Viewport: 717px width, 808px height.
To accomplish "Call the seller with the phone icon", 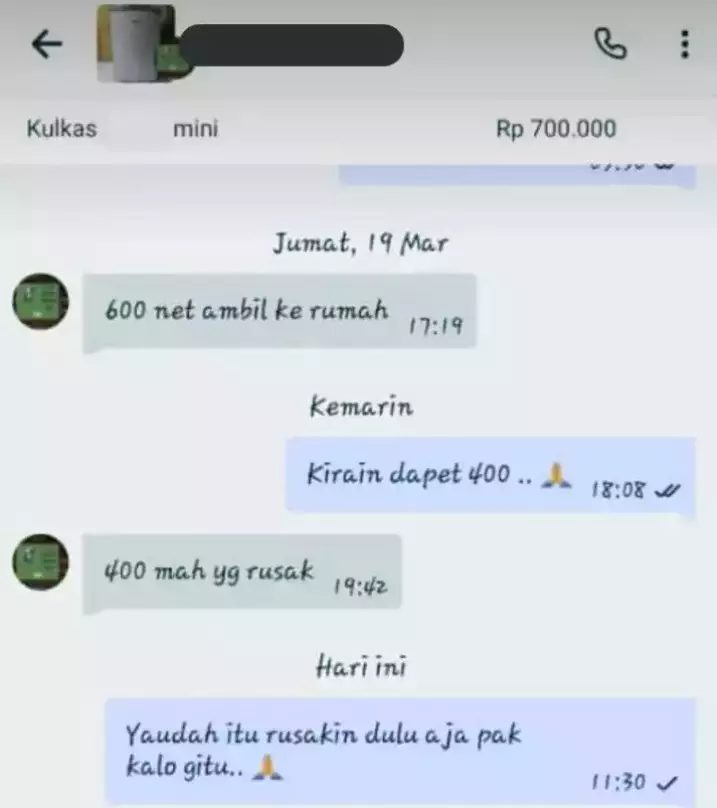I will 610,44.
